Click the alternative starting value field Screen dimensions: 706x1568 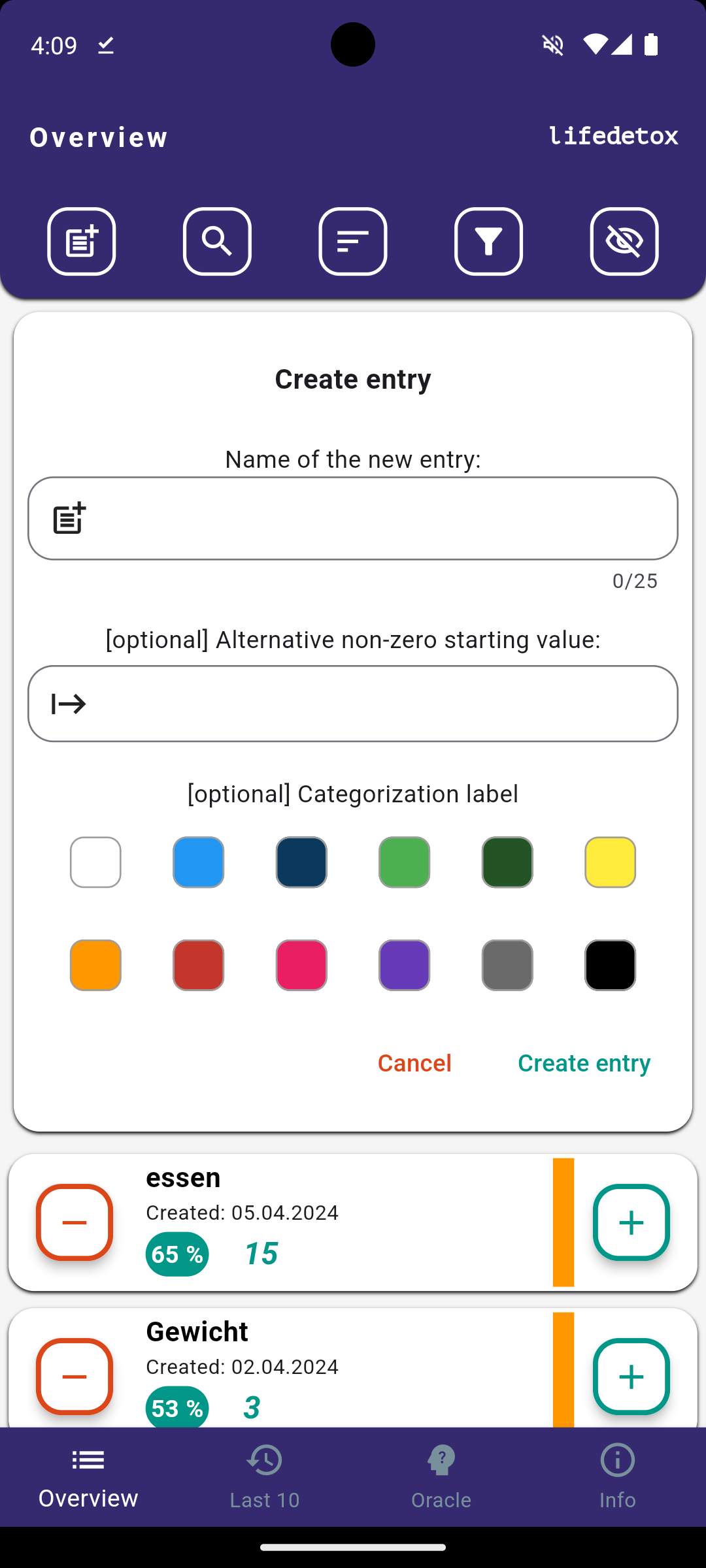pos(353,704)
